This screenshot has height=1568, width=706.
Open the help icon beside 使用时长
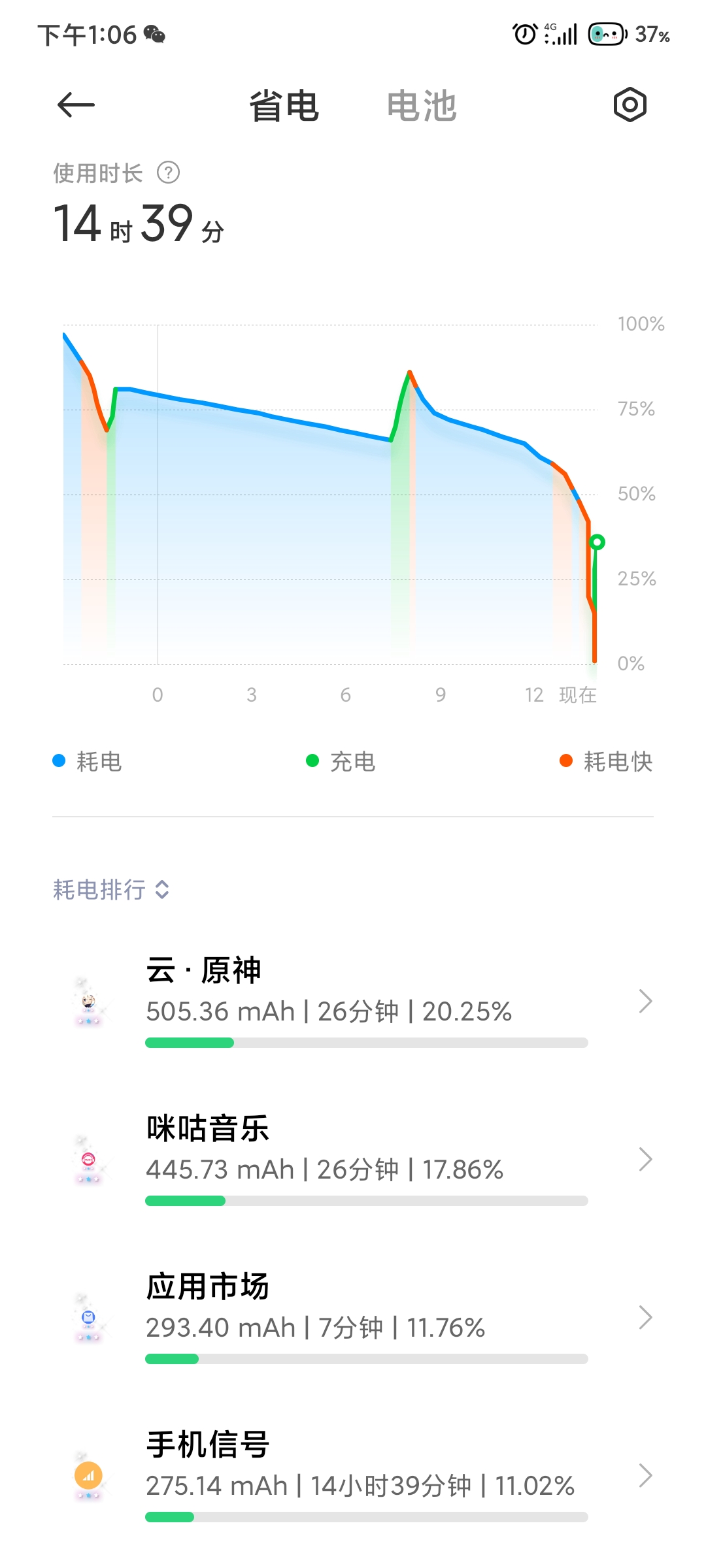(169, 173)
